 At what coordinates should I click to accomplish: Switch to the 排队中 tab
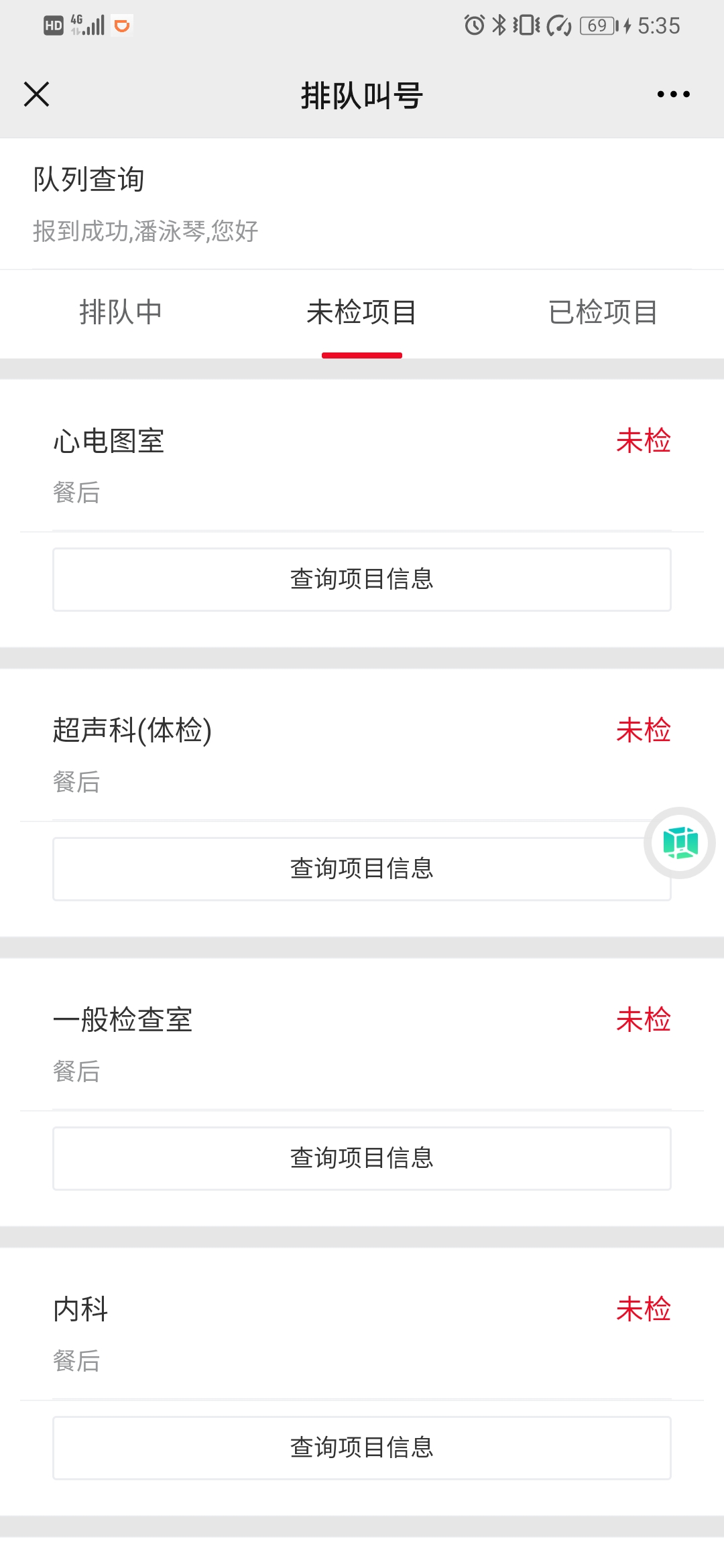coord(121,312)
